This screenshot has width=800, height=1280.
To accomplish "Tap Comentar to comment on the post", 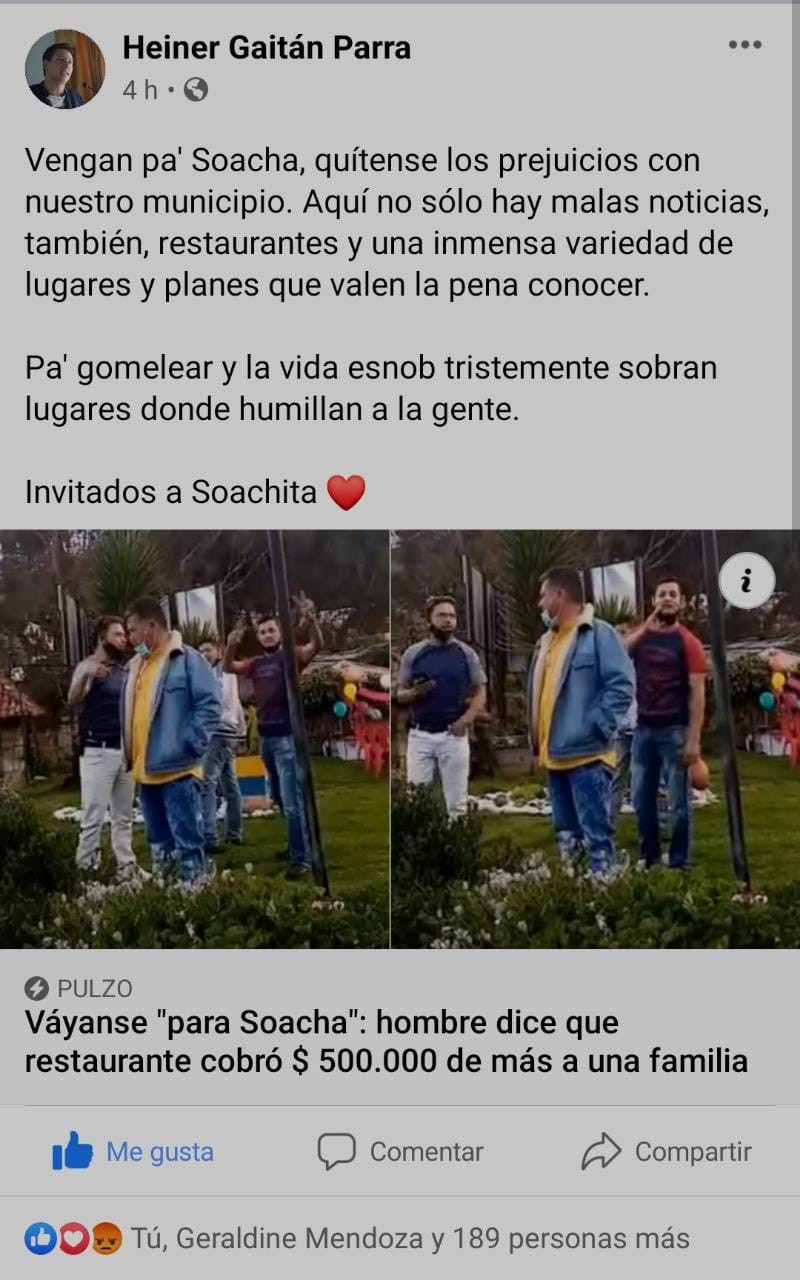I will click(x=400, y=1152).
